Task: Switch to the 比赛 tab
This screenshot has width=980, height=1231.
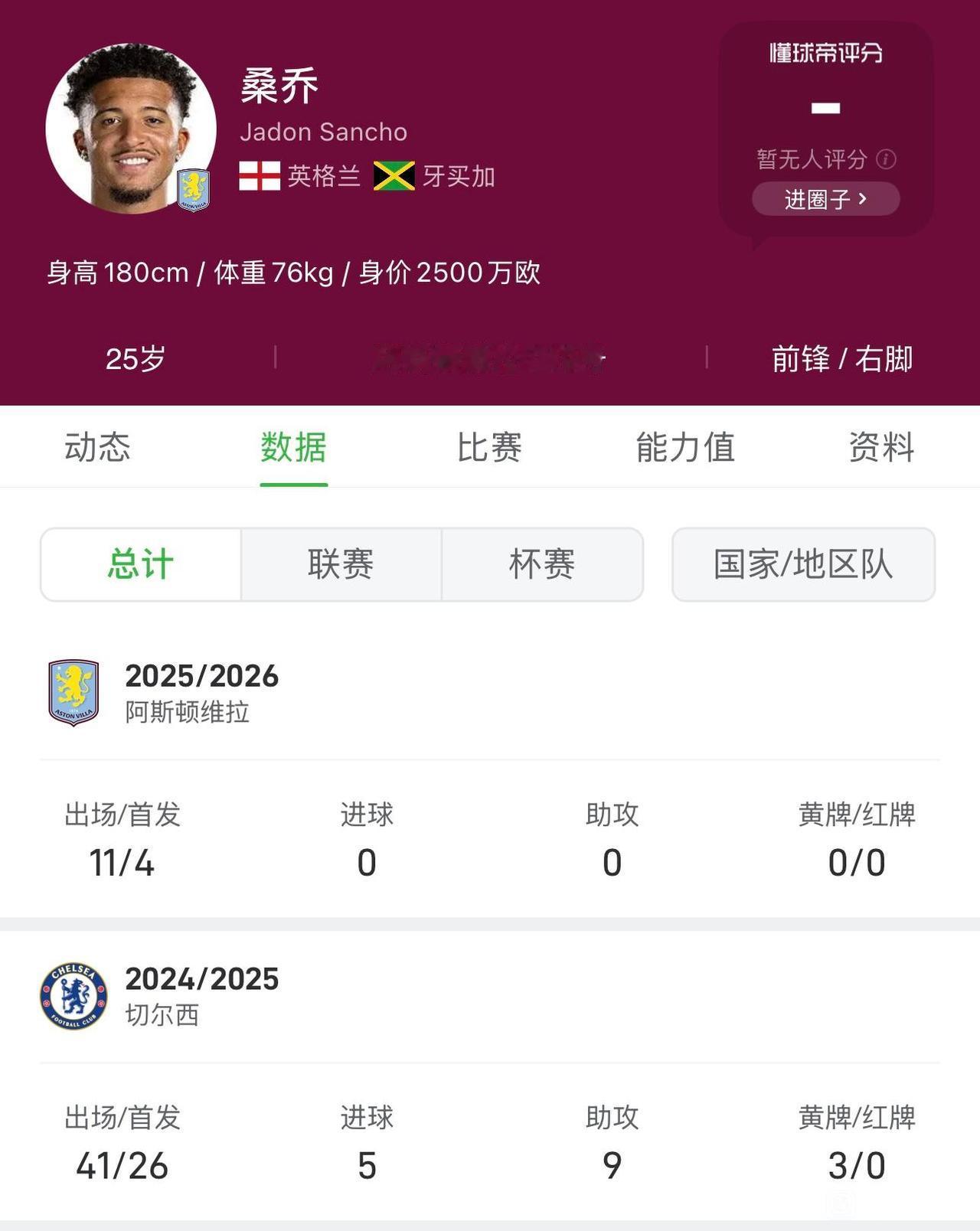Action: [x=490, y=449]
